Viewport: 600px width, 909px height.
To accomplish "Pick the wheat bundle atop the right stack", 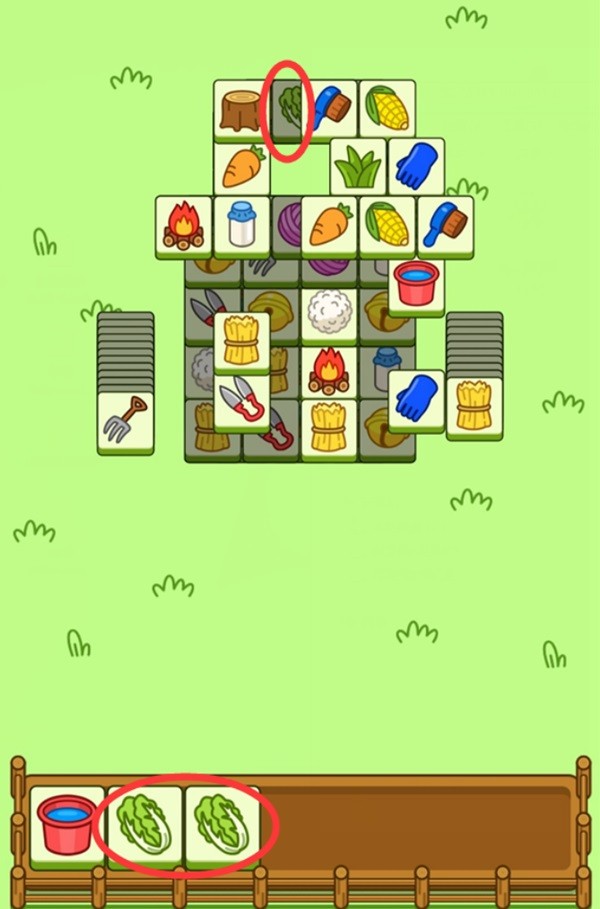I will click(x=473, y=405).
